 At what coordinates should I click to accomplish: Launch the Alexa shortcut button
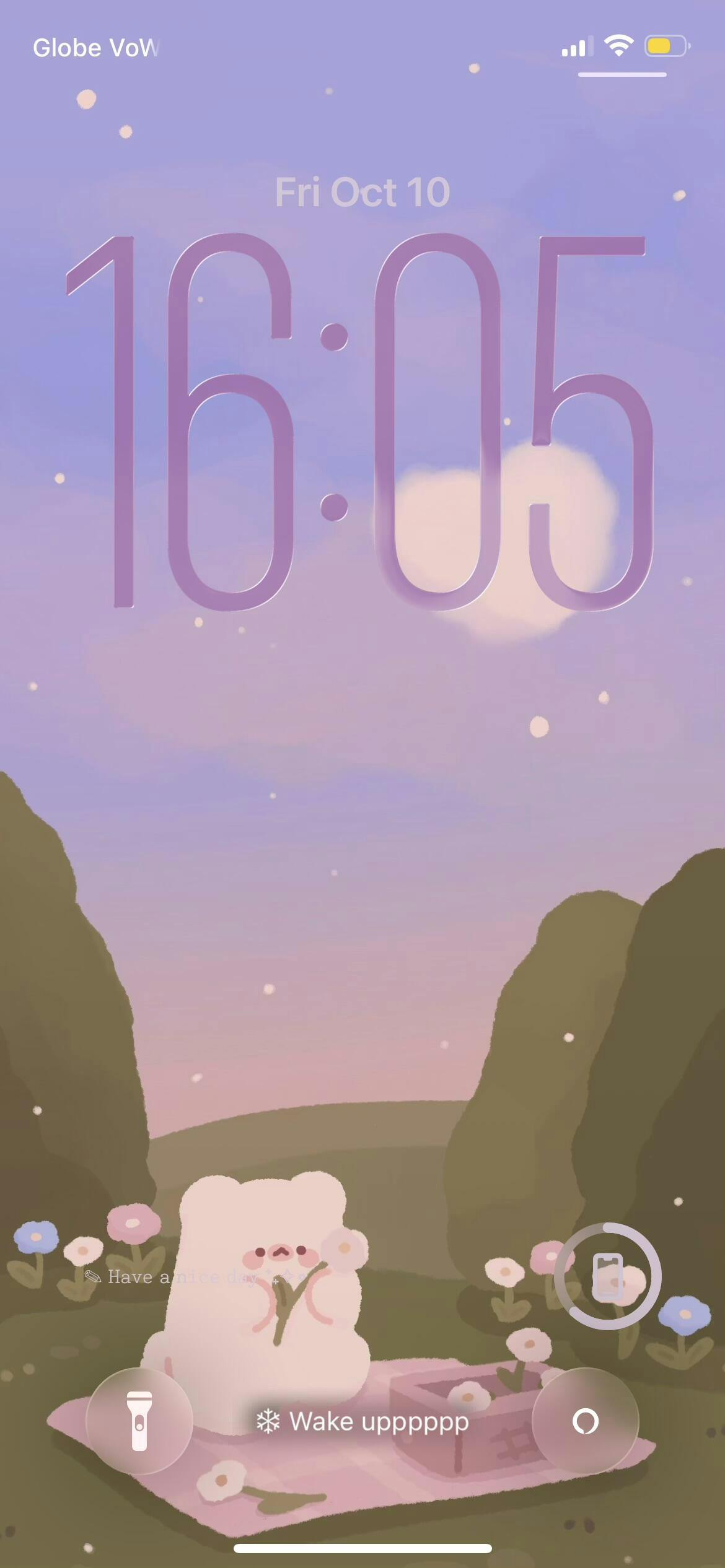tap(585, 1421)
